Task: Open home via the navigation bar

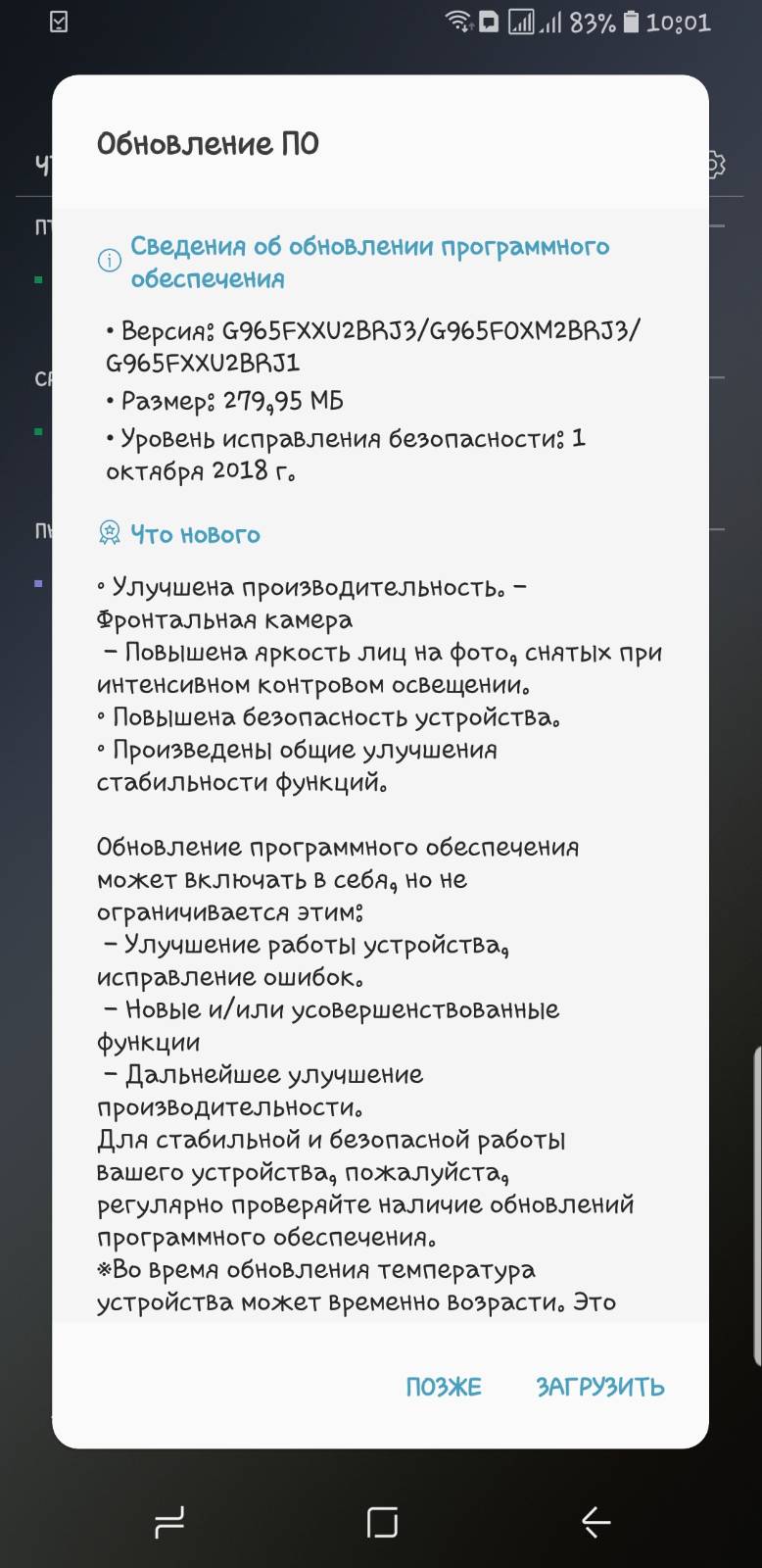Action: pos(382,1522)
